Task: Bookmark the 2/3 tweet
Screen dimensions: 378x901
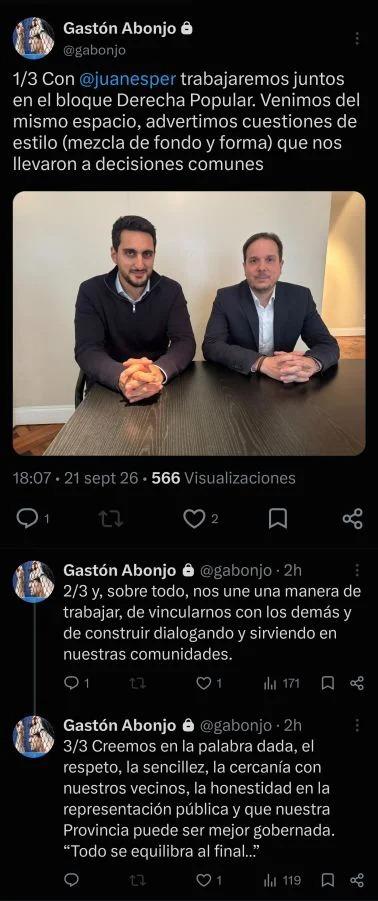Action: click(327, 683)
